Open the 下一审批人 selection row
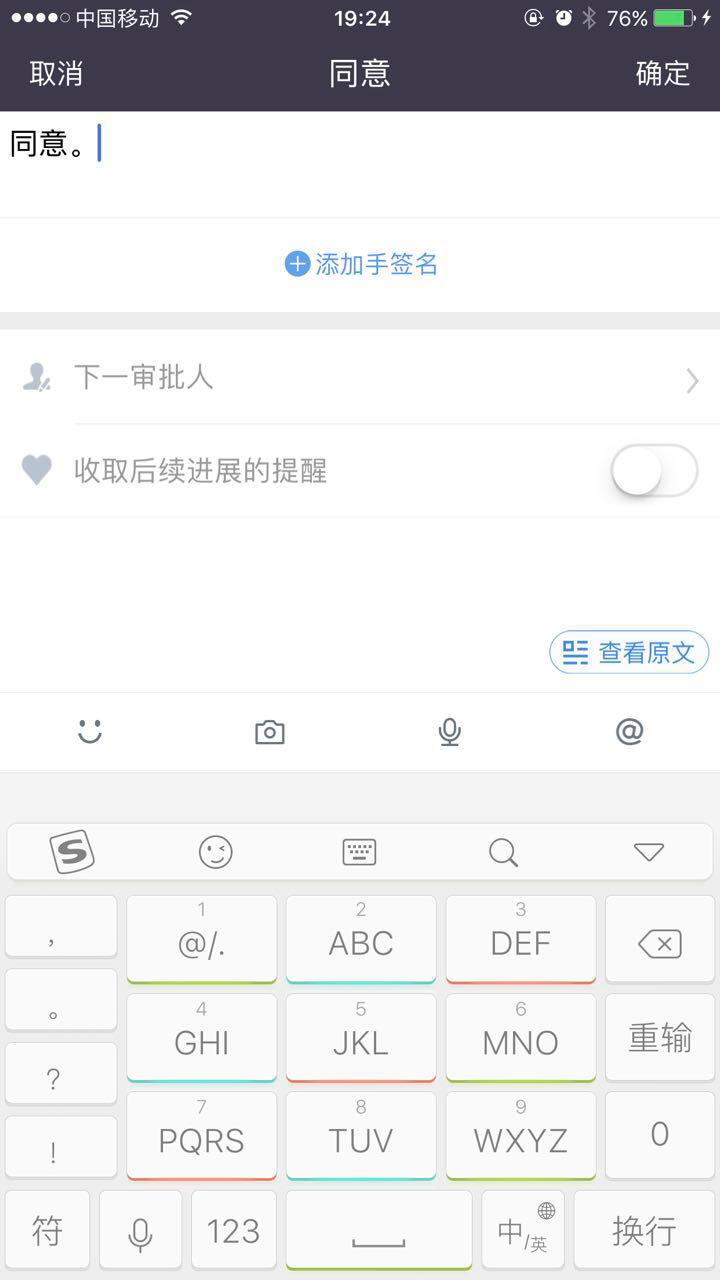This screenshot has height=1280, width=720. [360, 378]
